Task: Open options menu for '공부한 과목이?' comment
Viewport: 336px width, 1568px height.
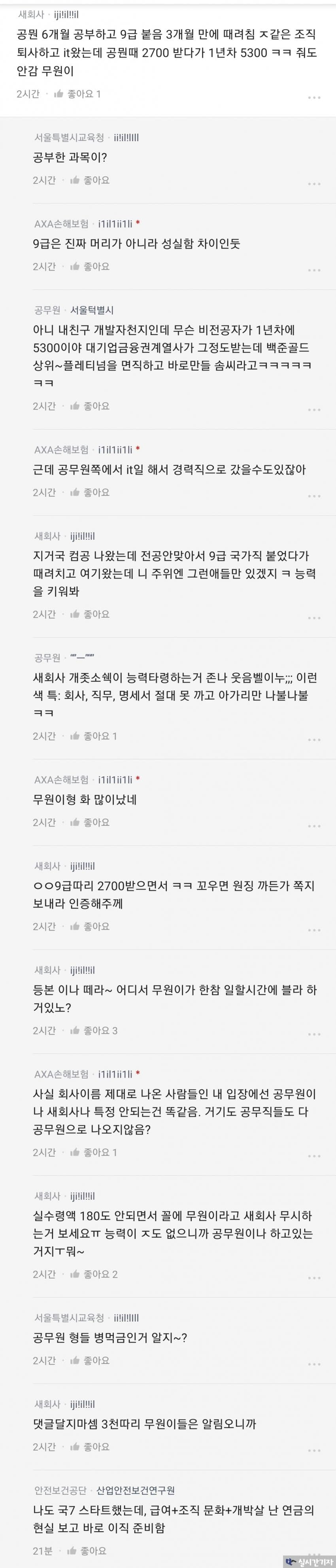Action: tap(313, 184)
